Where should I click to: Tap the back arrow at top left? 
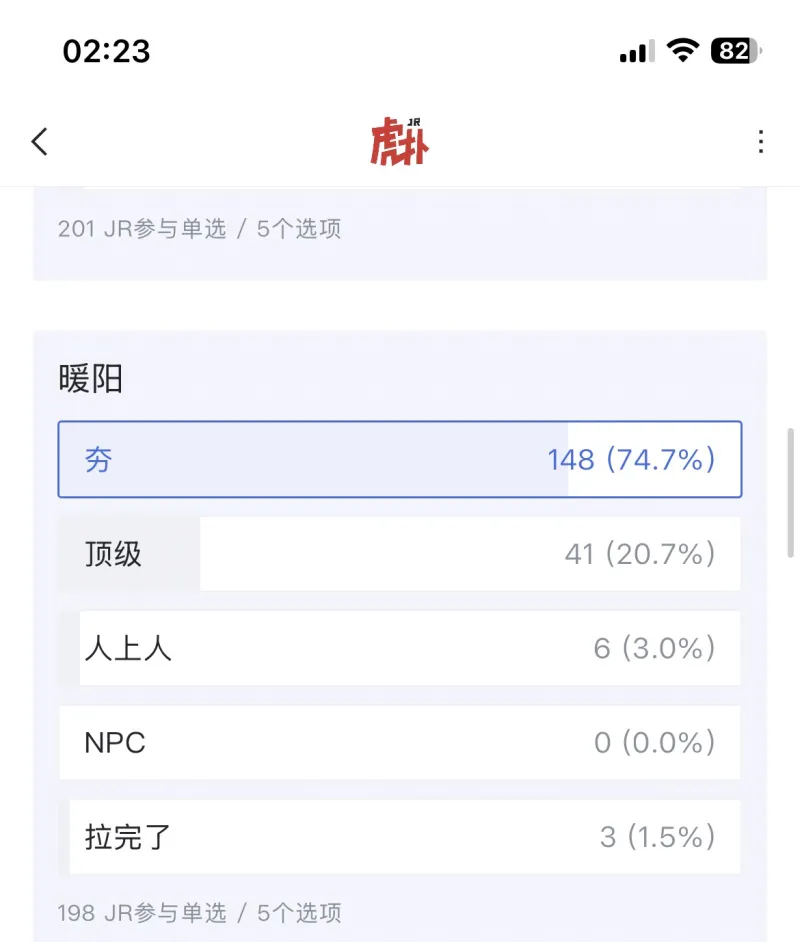(38, 141)
